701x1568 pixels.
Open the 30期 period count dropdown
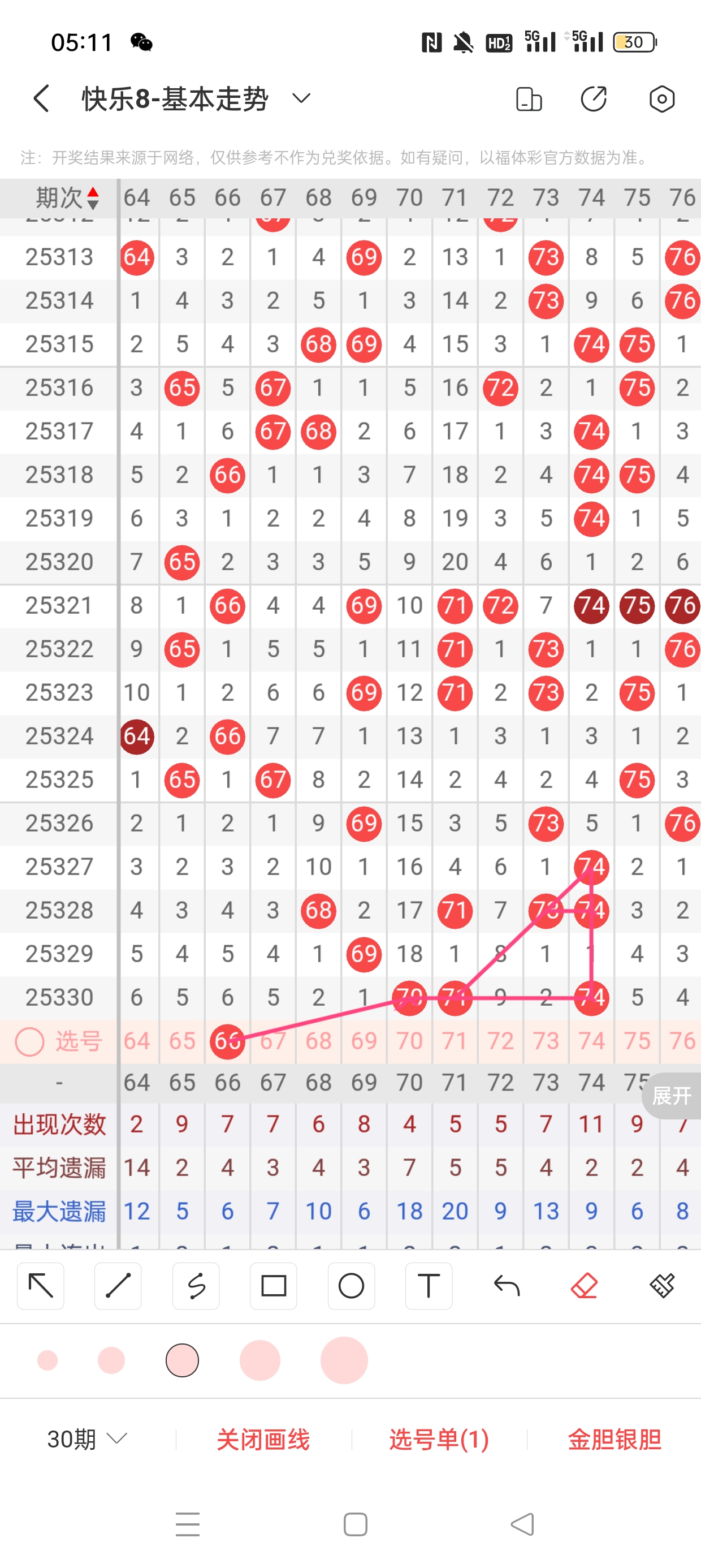pos(87,1440)
